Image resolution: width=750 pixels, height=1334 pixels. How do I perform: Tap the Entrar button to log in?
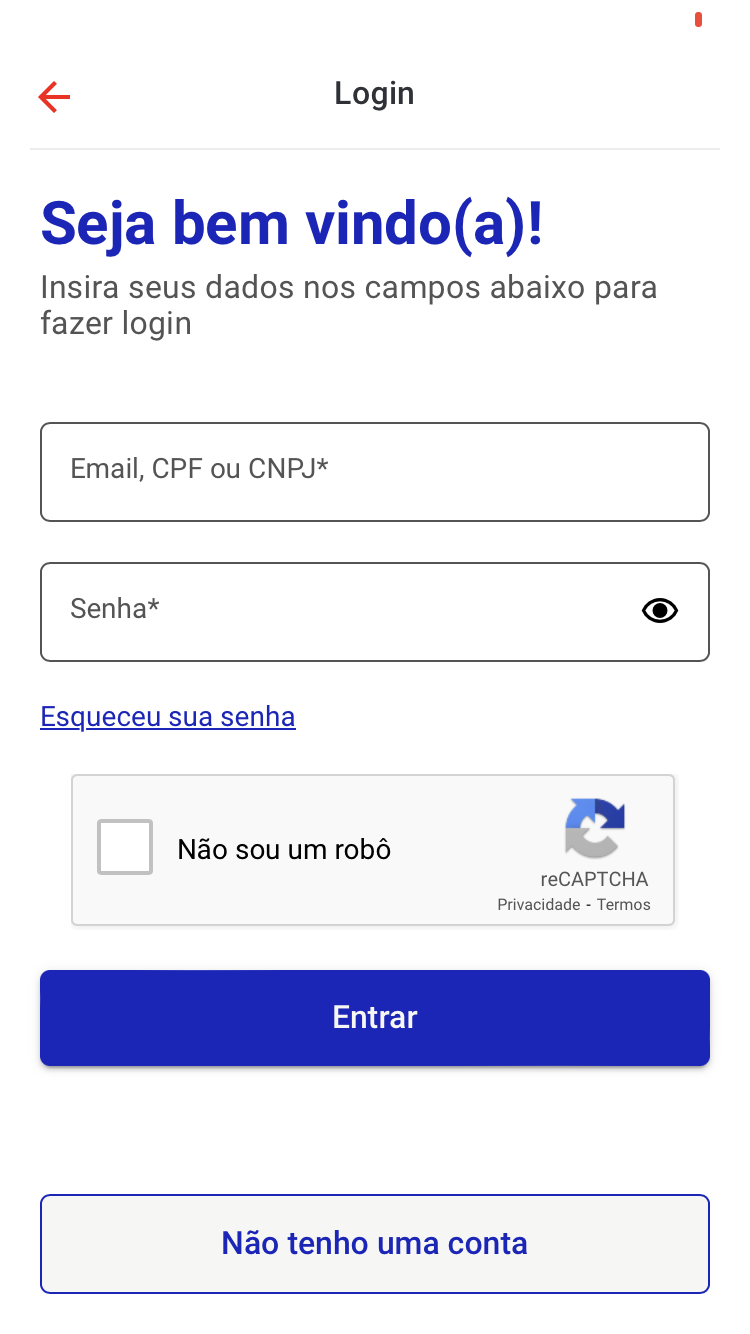click(x=375, y=1017)
